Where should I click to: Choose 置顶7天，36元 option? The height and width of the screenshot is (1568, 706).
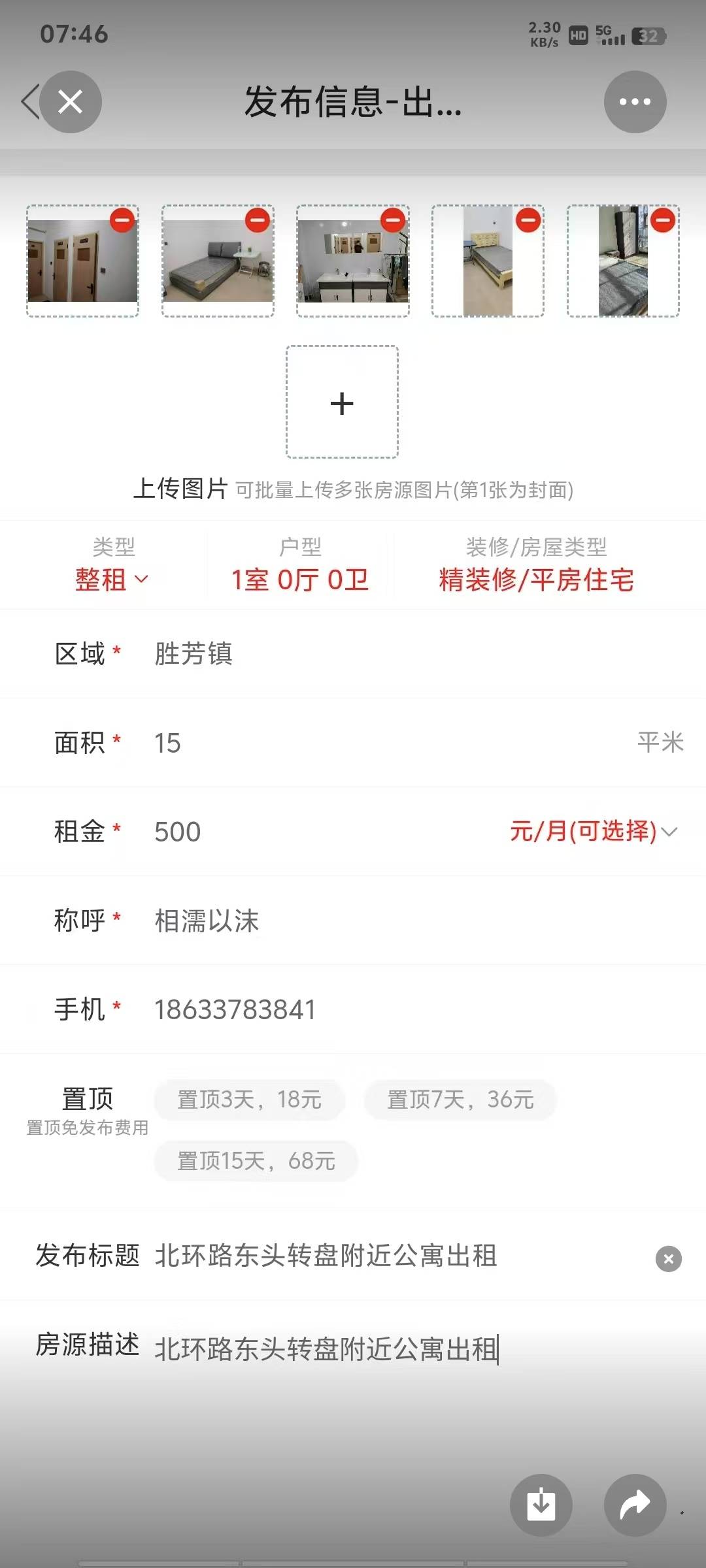(x=460, y=1100)
